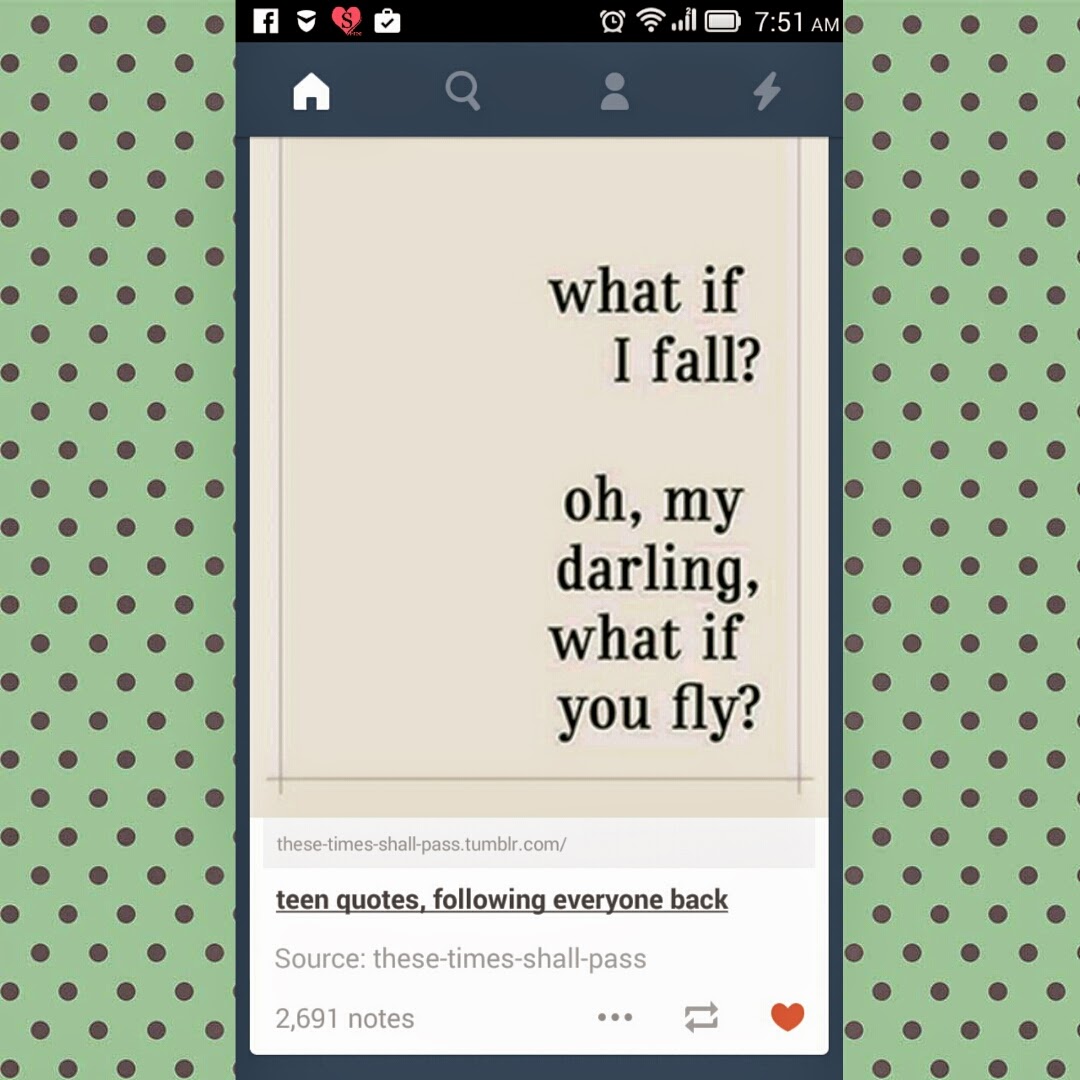Open the search tab
Image resolution: width=1080 pixels, height=1080 pixels.
462,92
